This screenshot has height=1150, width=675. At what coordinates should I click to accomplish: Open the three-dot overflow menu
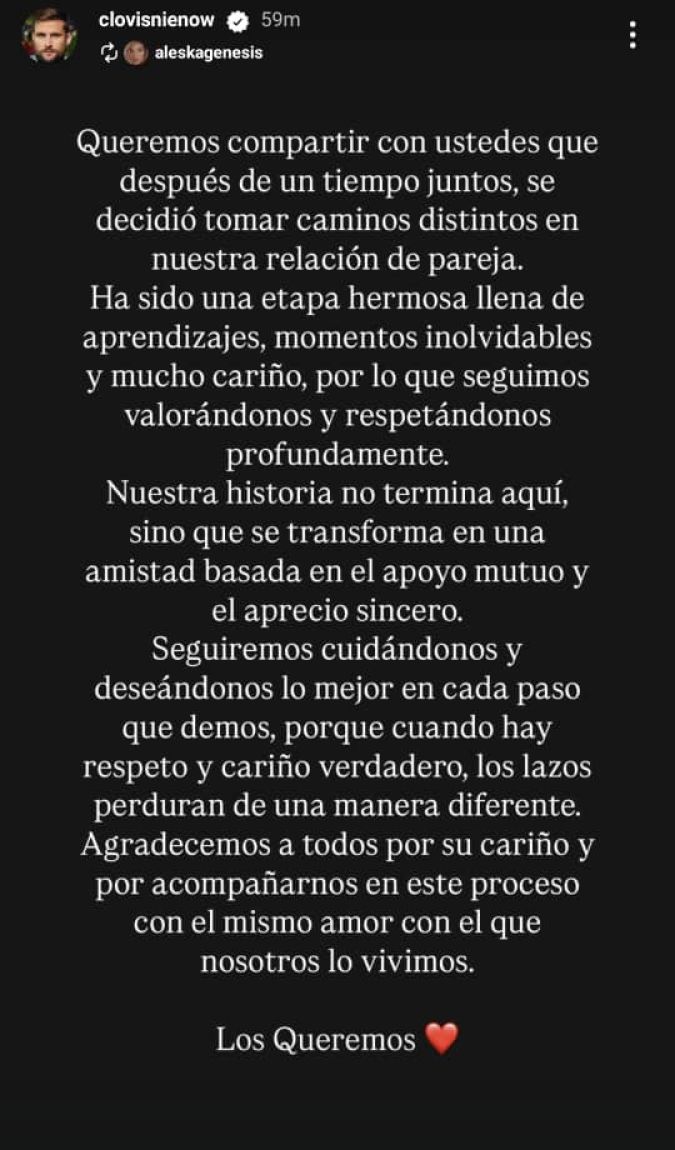[632, 35]
